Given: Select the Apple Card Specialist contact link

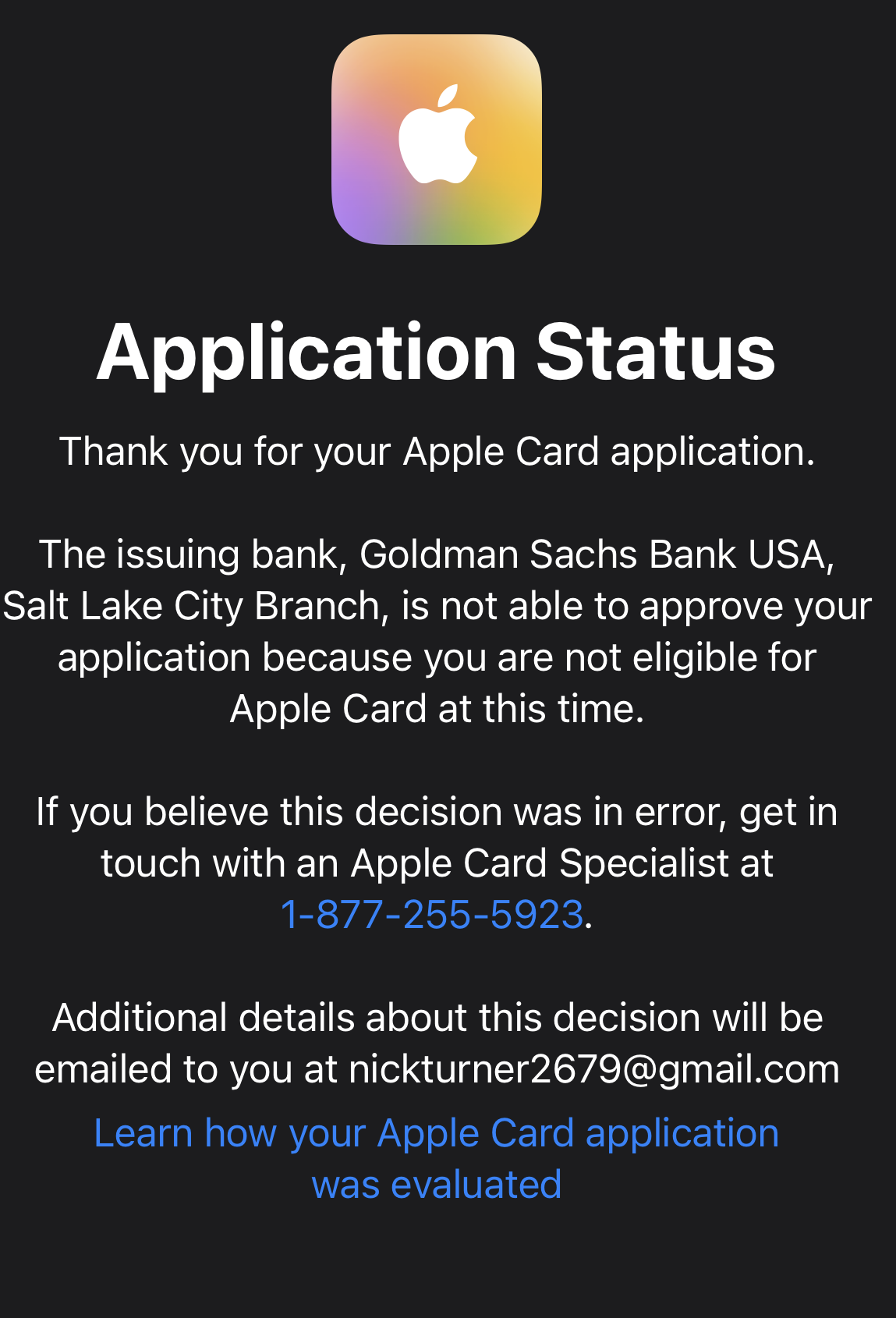Looking at the screenshot, I should coord(431,915).
